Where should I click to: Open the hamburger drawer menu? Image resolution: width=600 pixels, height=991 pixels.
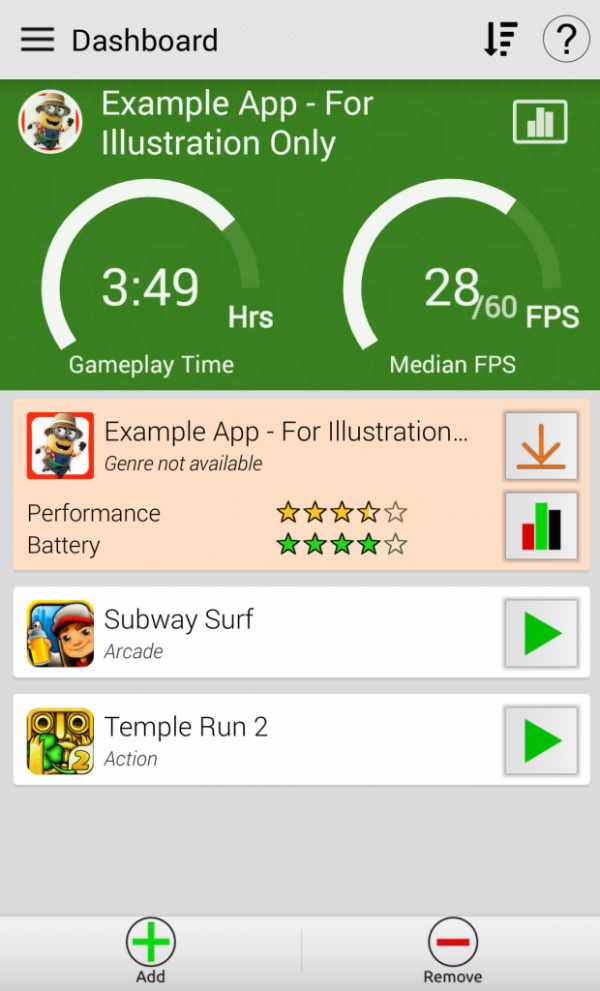click(38, 40)
